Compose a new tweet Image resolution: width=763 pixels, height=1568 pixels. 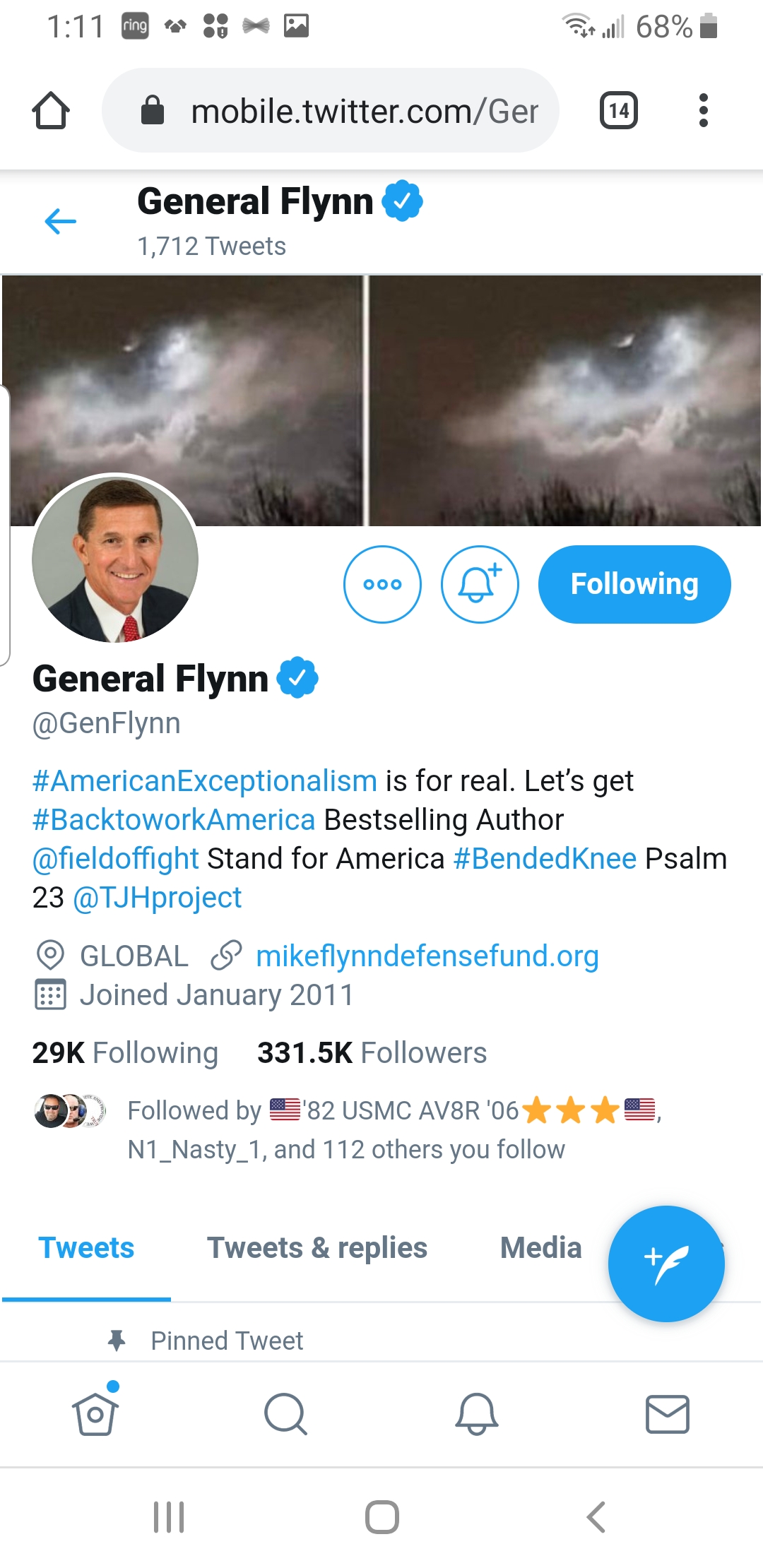pyautogui.click(x=666, y=1263)
